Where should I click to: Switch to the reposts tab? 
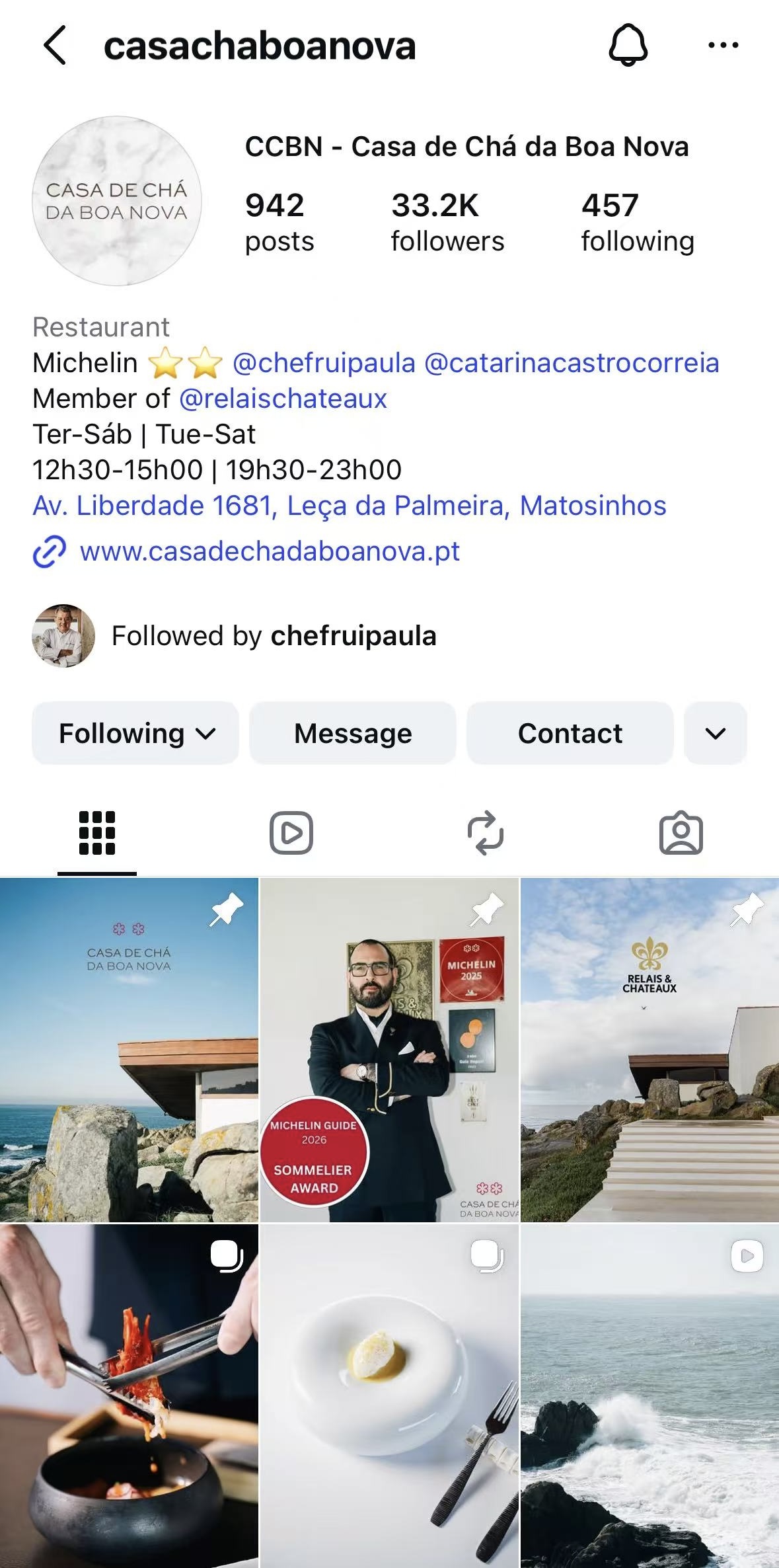(486, 833)
